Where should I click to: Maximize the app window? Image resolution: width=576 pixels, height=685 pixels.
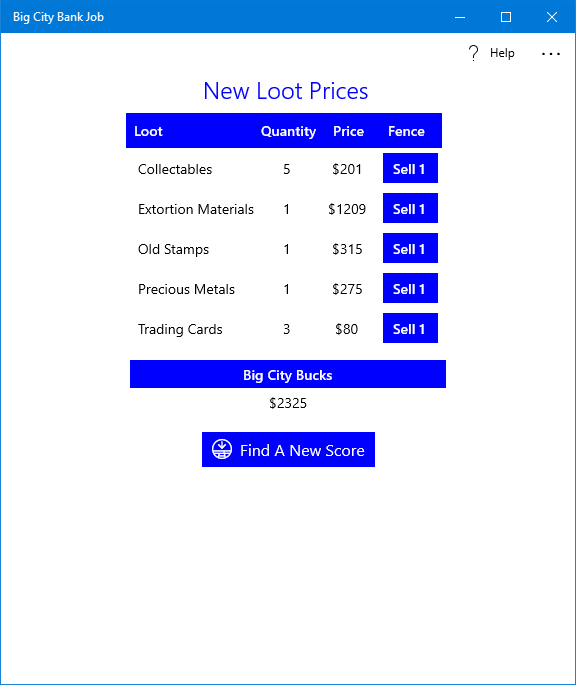[x=506, y=17]
